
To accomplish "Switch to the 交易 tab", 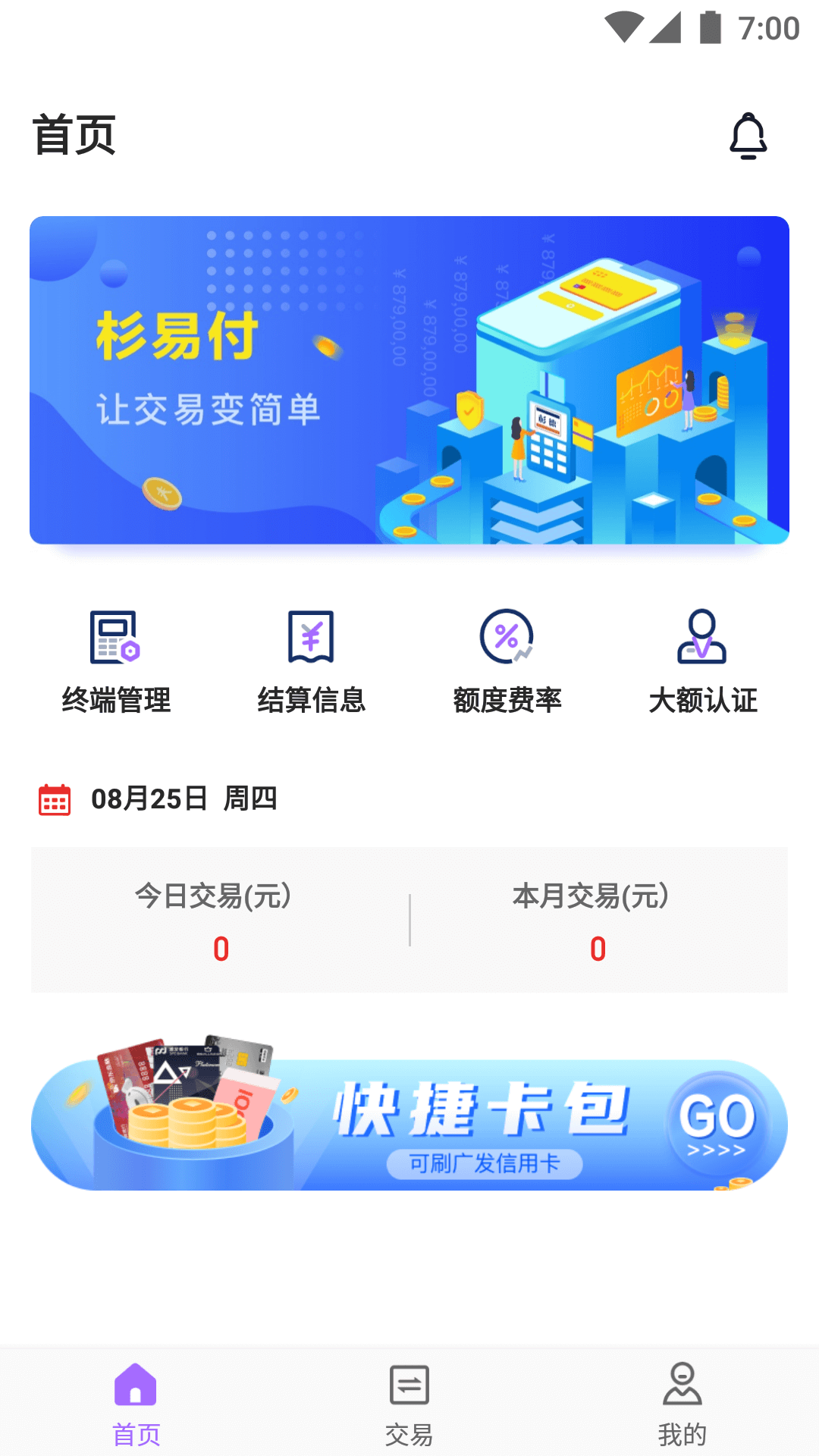I will point(409,1404).
